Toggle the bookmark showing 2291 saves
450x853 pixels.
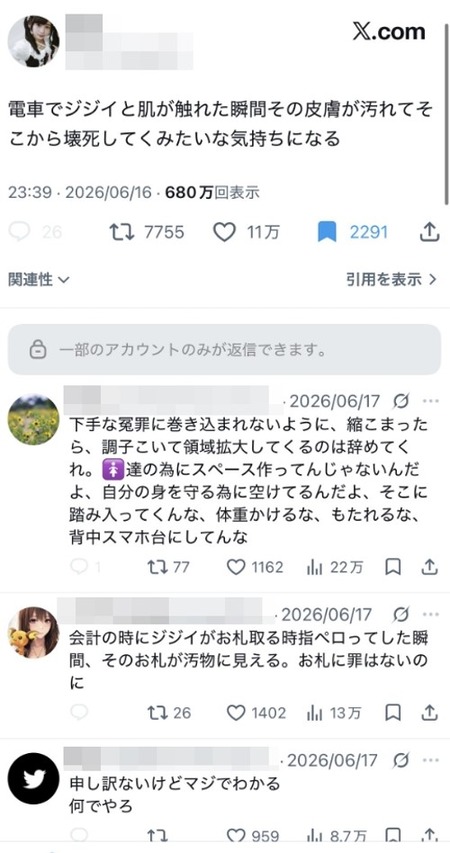coord(353,233)
